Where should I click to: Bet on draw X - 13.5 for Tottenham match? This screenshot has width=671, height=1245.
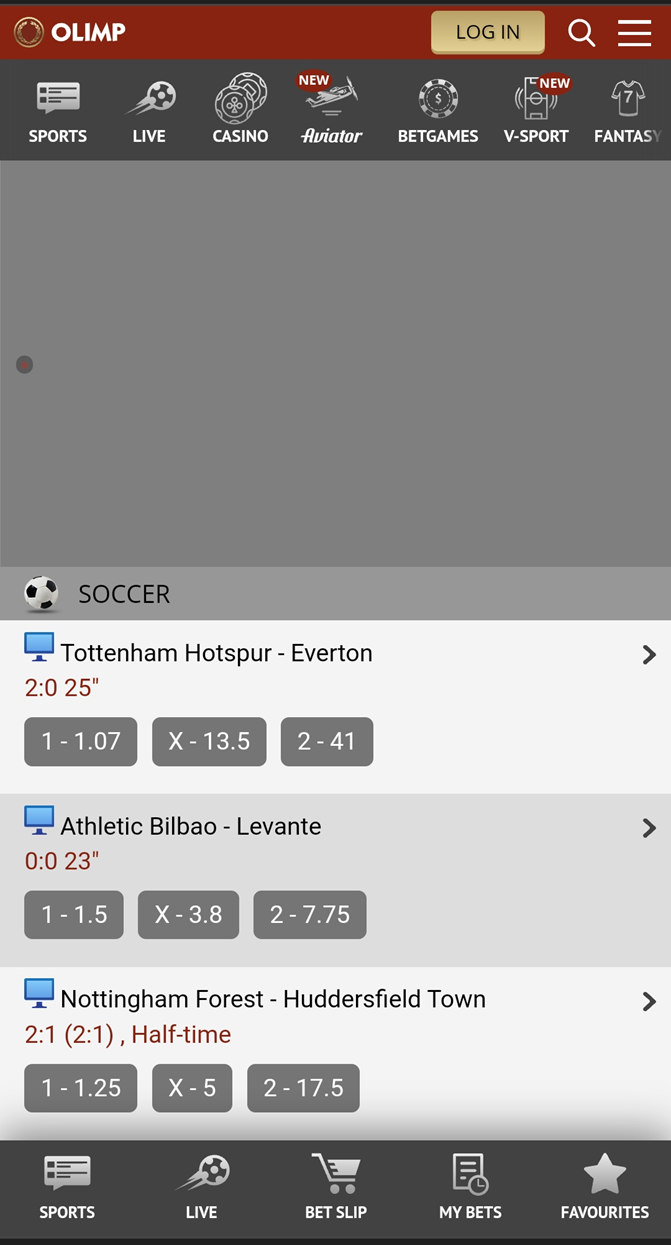[209, 741]
